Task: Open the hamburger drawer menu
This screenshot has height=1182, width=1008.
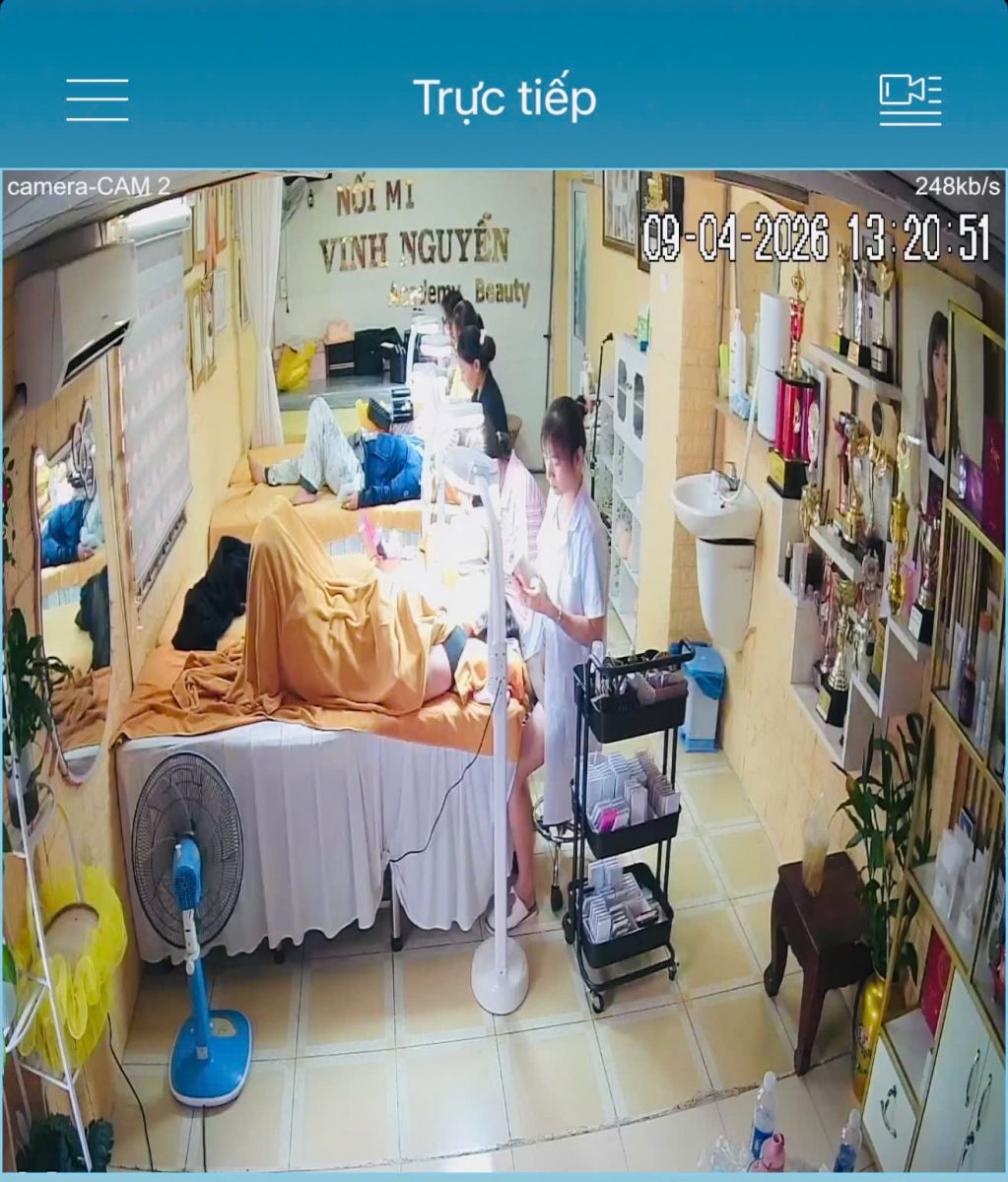Action: point(97,99)
